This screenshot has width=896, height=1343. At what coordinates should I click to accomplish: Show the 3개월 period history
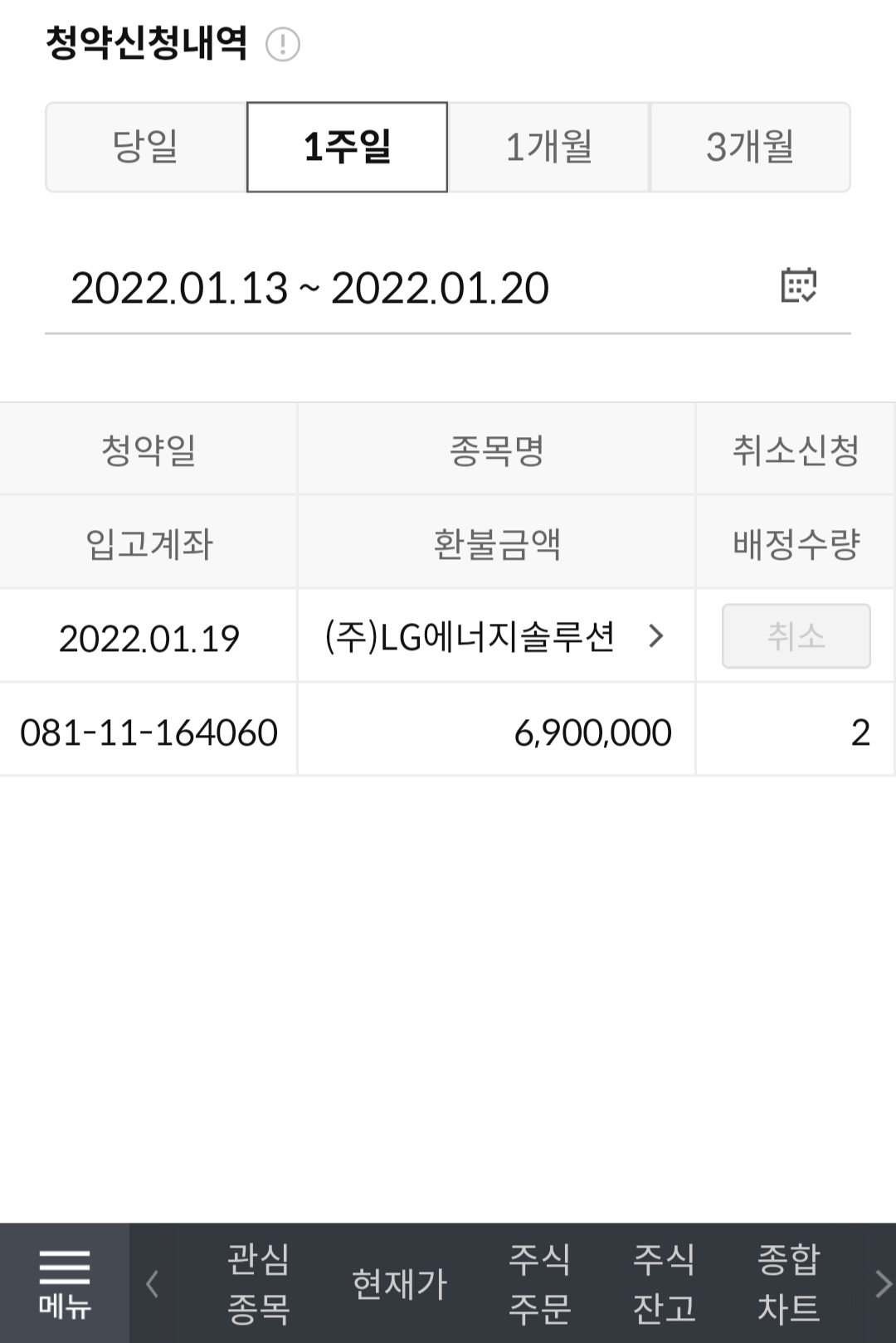(x=750, y=147)
